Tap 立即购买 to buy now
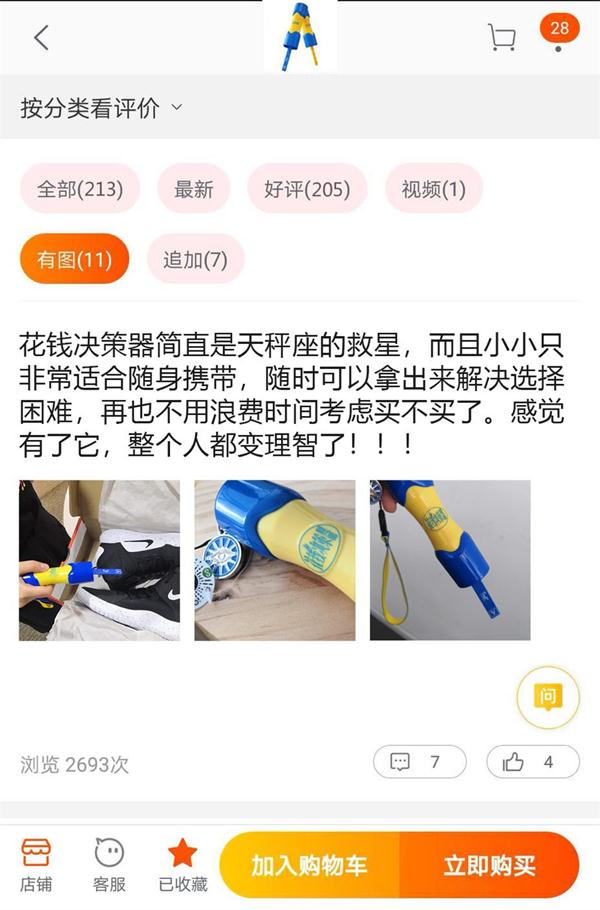600x910 pixels. pos(489,865)
